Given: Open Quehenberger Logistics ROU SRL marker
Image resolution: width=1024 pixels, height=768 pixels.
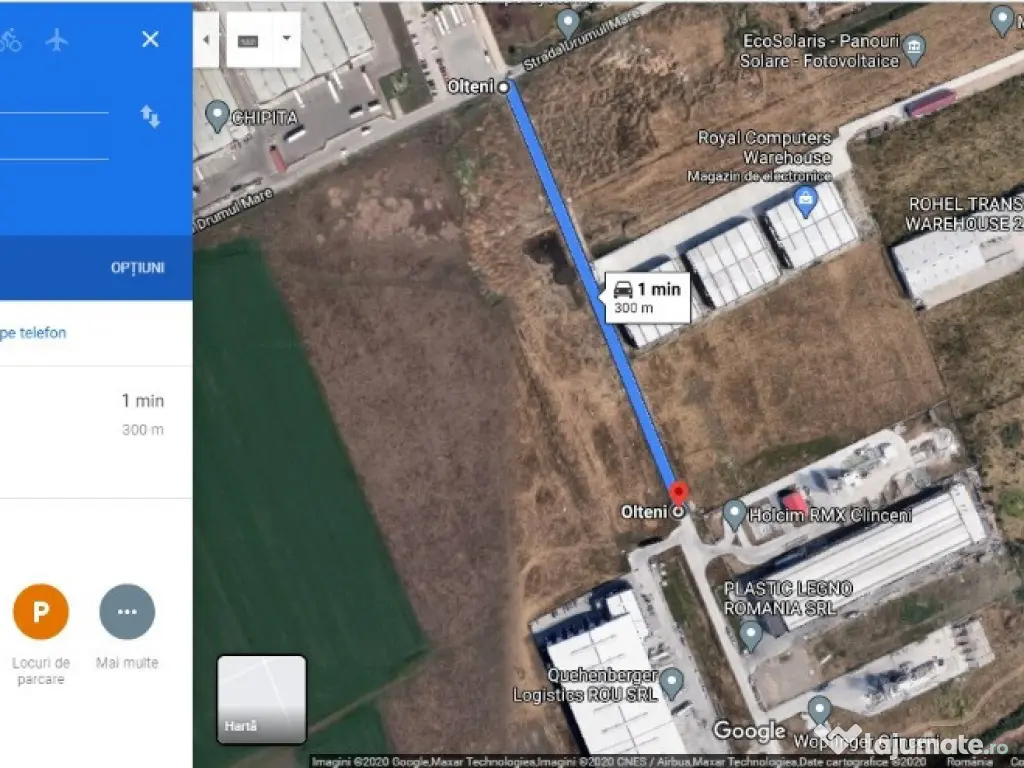Looking at the screenshot, I should [x=672, y=682].
